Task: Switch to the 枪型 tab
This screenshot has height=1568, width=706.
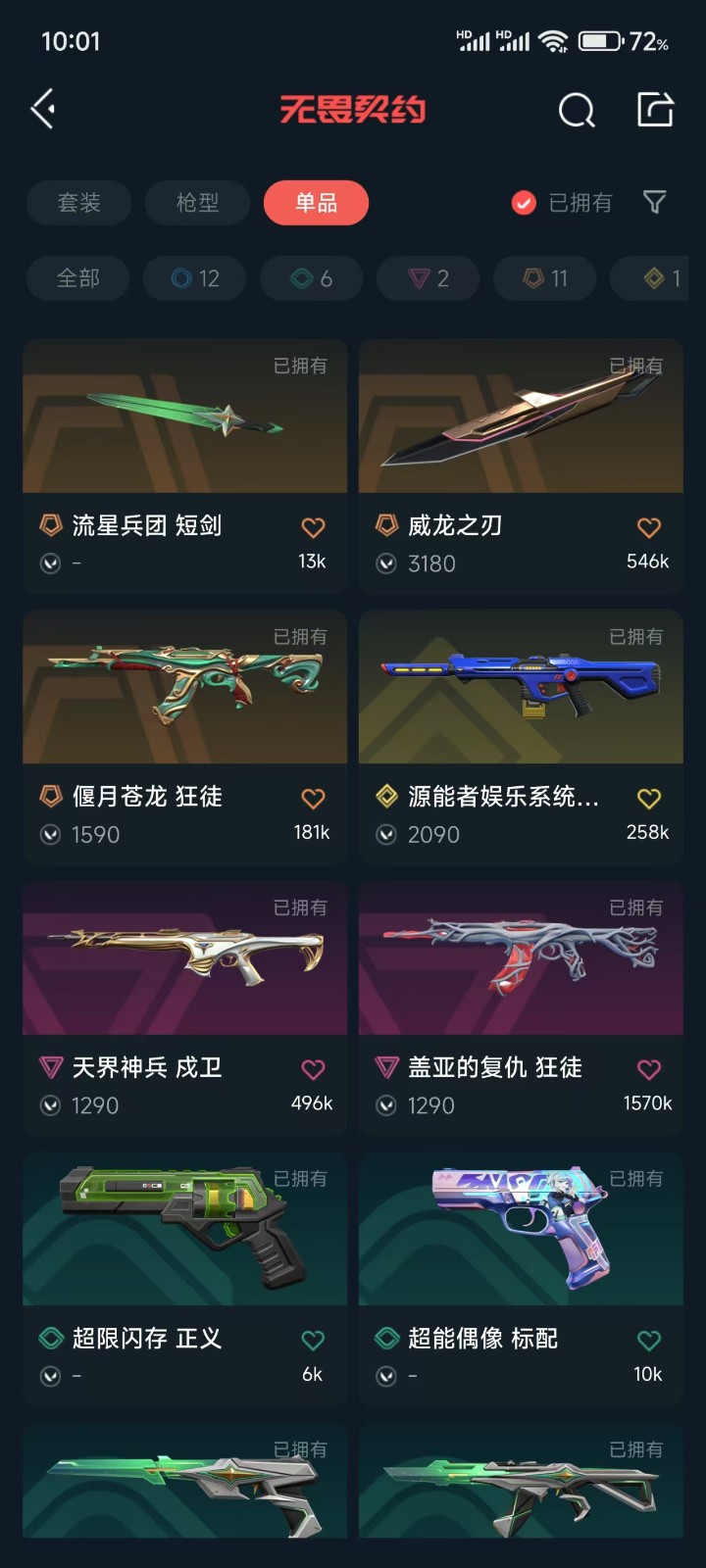Action: (197, 203)
